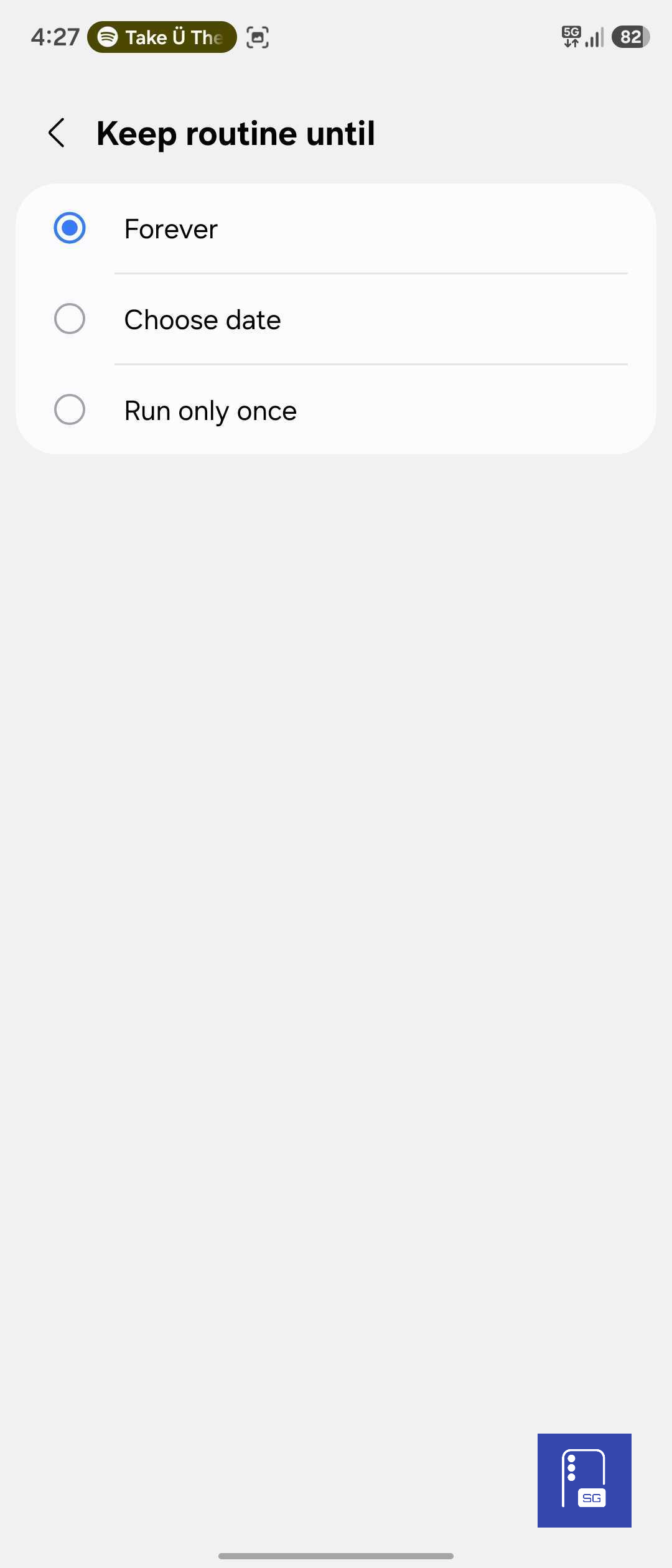Select the Forever option
Image resolution: width=672 pixels, height=1568 pixels.
tap(70, 228)
